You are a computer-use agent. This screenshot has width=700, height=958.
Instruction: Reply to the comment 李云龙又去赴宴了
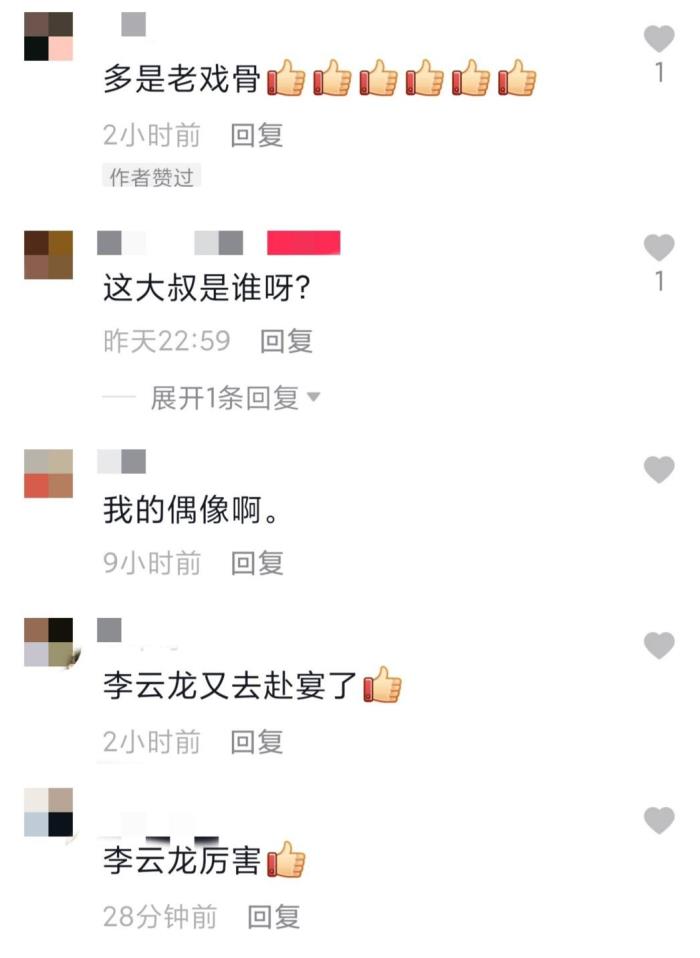coord(257,741)
